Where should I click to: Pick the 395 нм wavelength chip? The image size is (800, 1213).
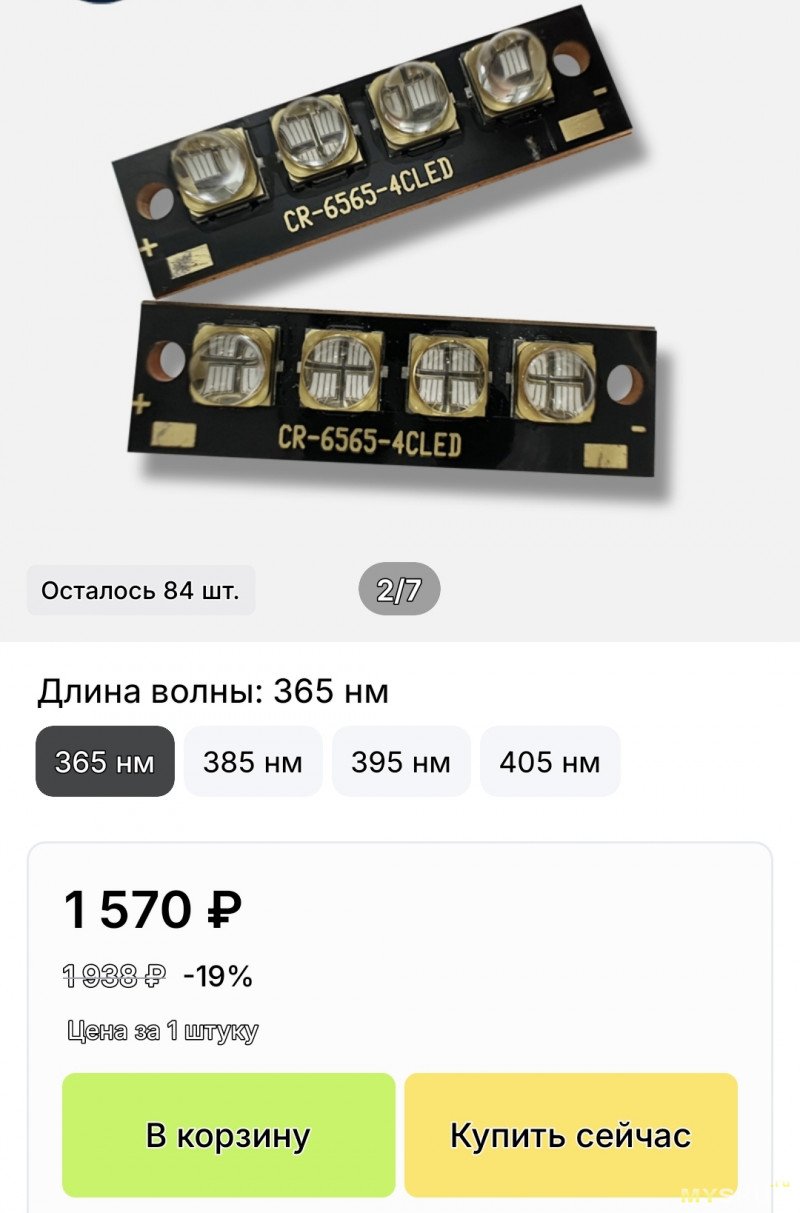(401, 762)
